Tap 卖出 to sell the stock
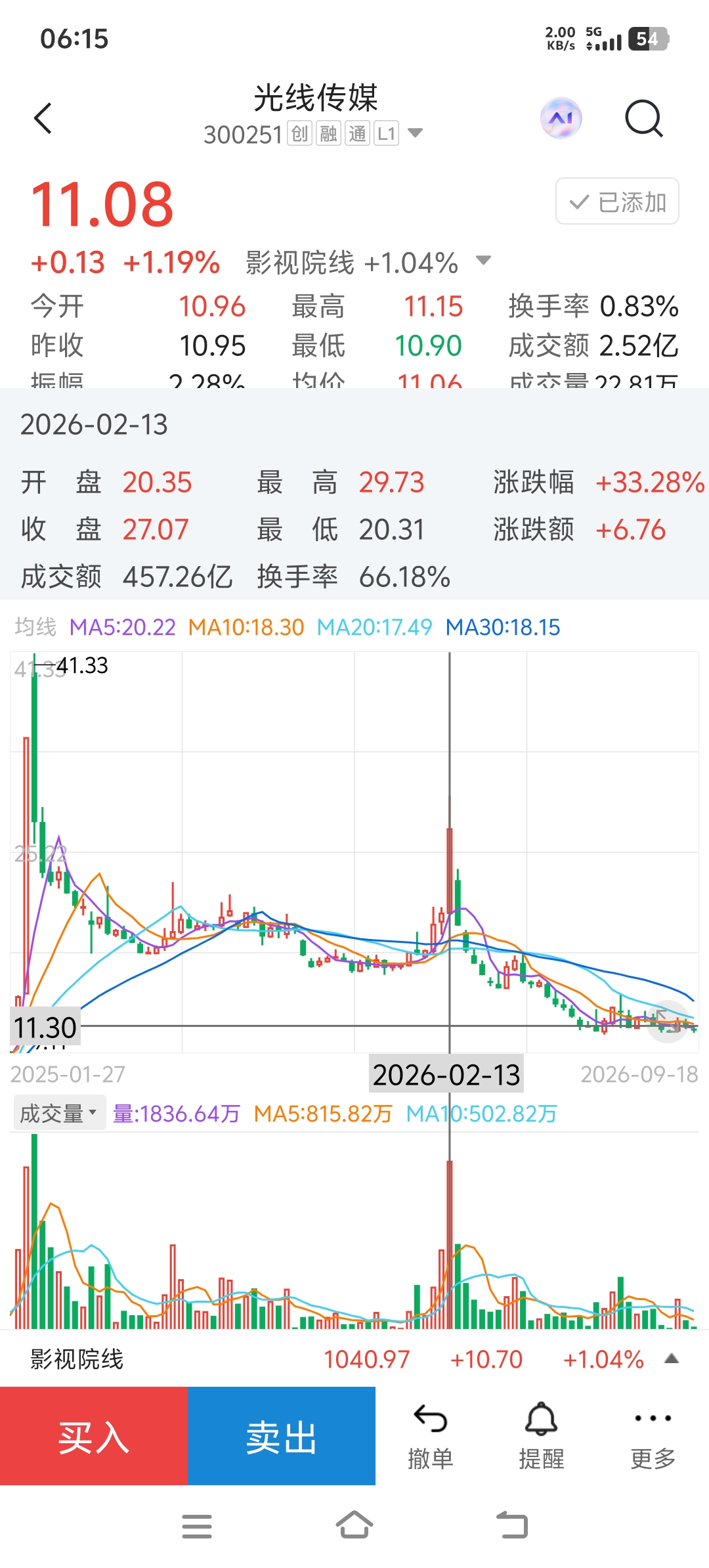 pyautogui.click(x=282, y=1436)
